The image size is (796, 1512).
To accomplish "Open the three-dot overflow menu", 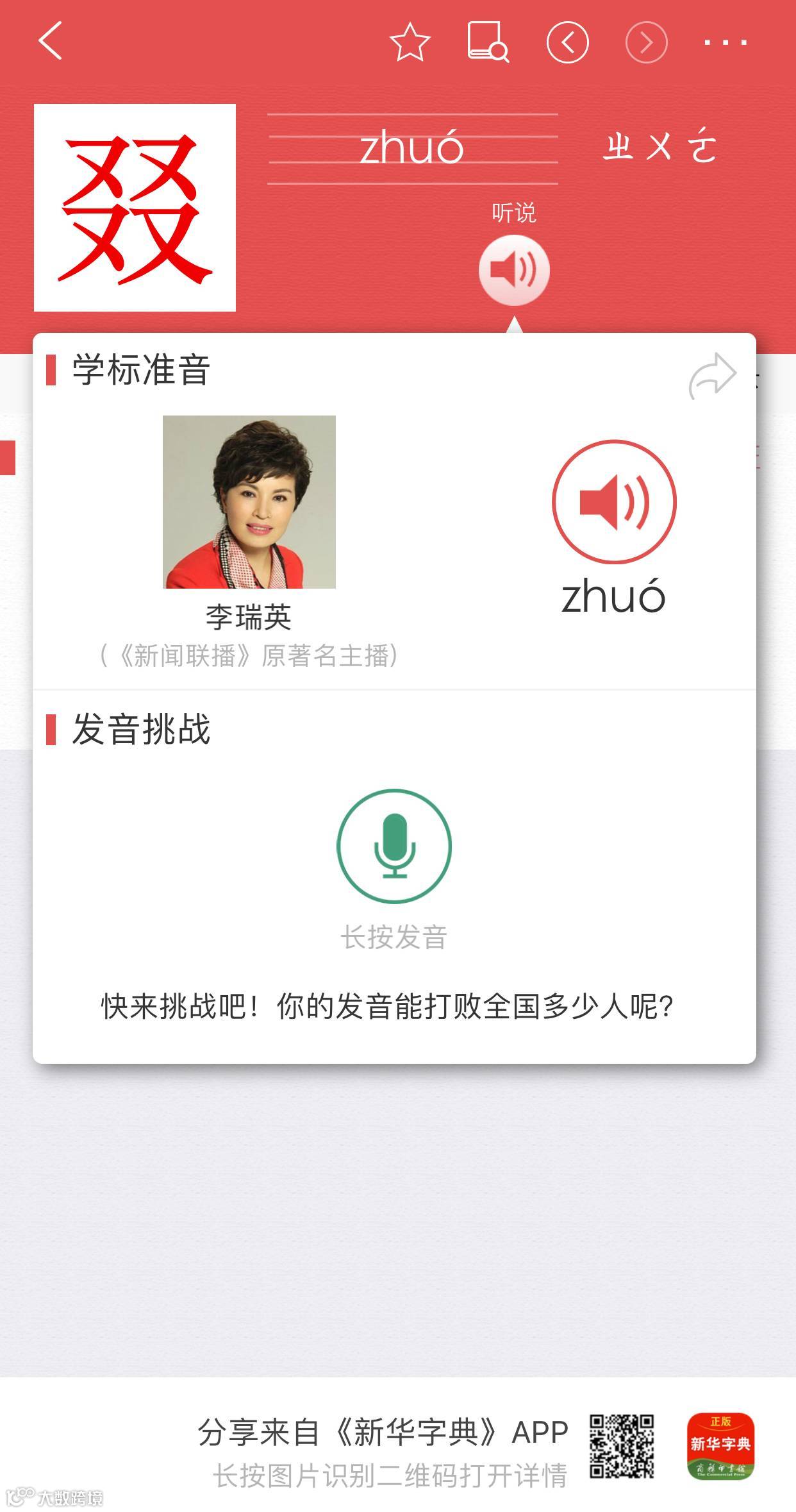I will click(725, 42).
